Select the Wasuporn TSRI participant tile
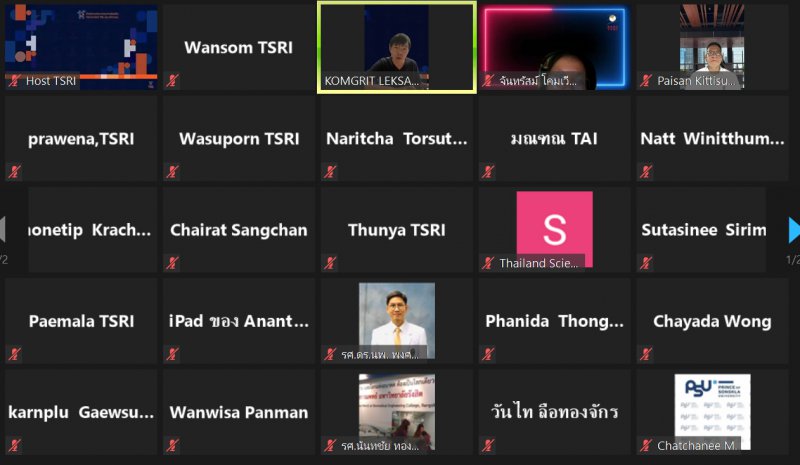The width and height of the screenshot is (800, 465). pyautogui.click(x=238, y=139)
